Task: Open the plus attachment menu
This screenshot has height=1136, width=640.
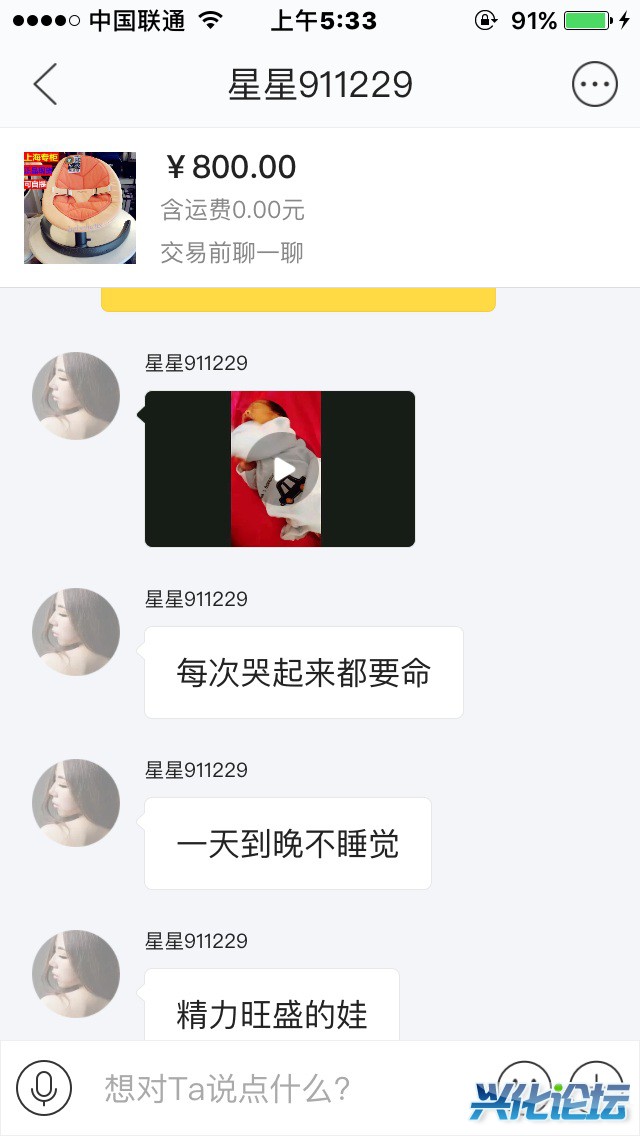Action: 597,1087
